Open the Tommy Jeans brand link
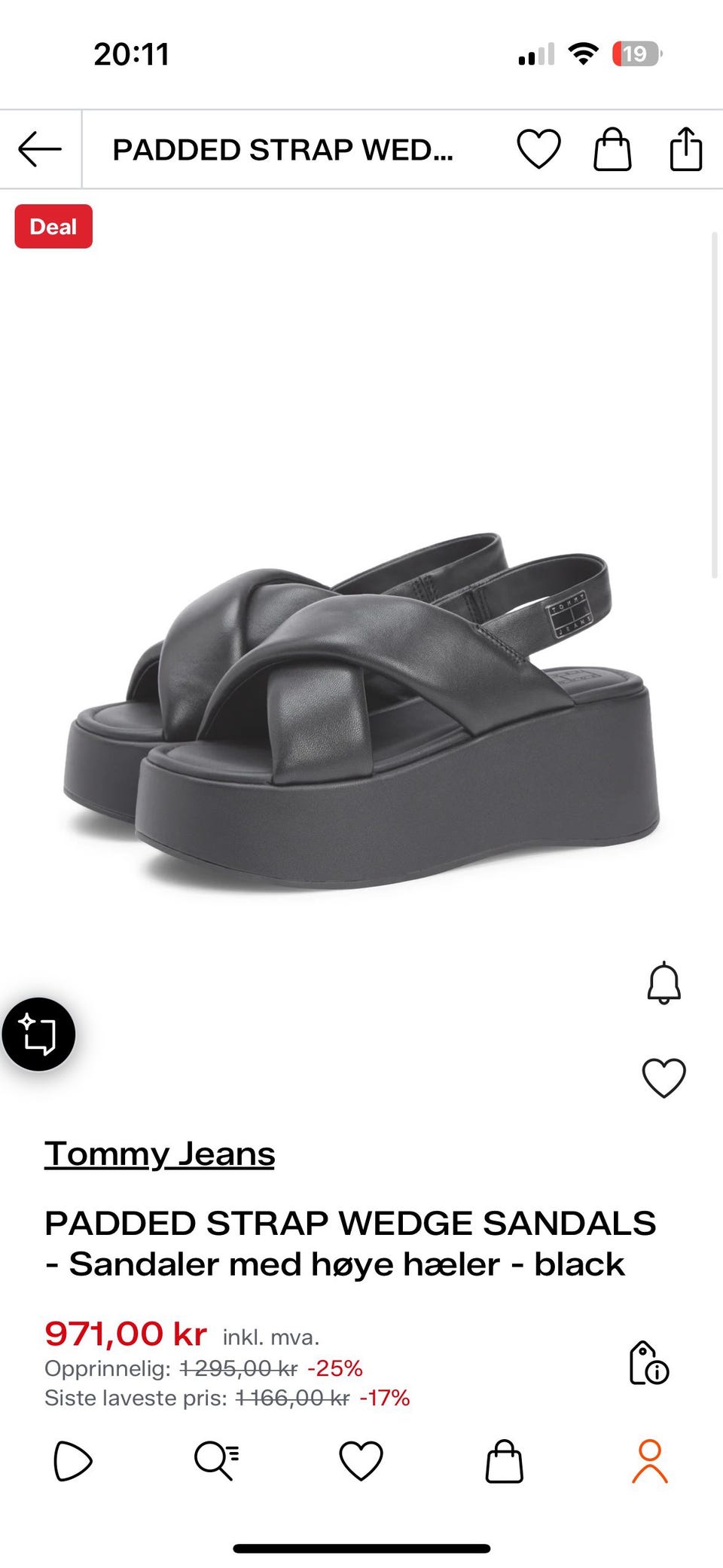The height and width of the screenshot is (1568, 723). tap(160, 1154)
